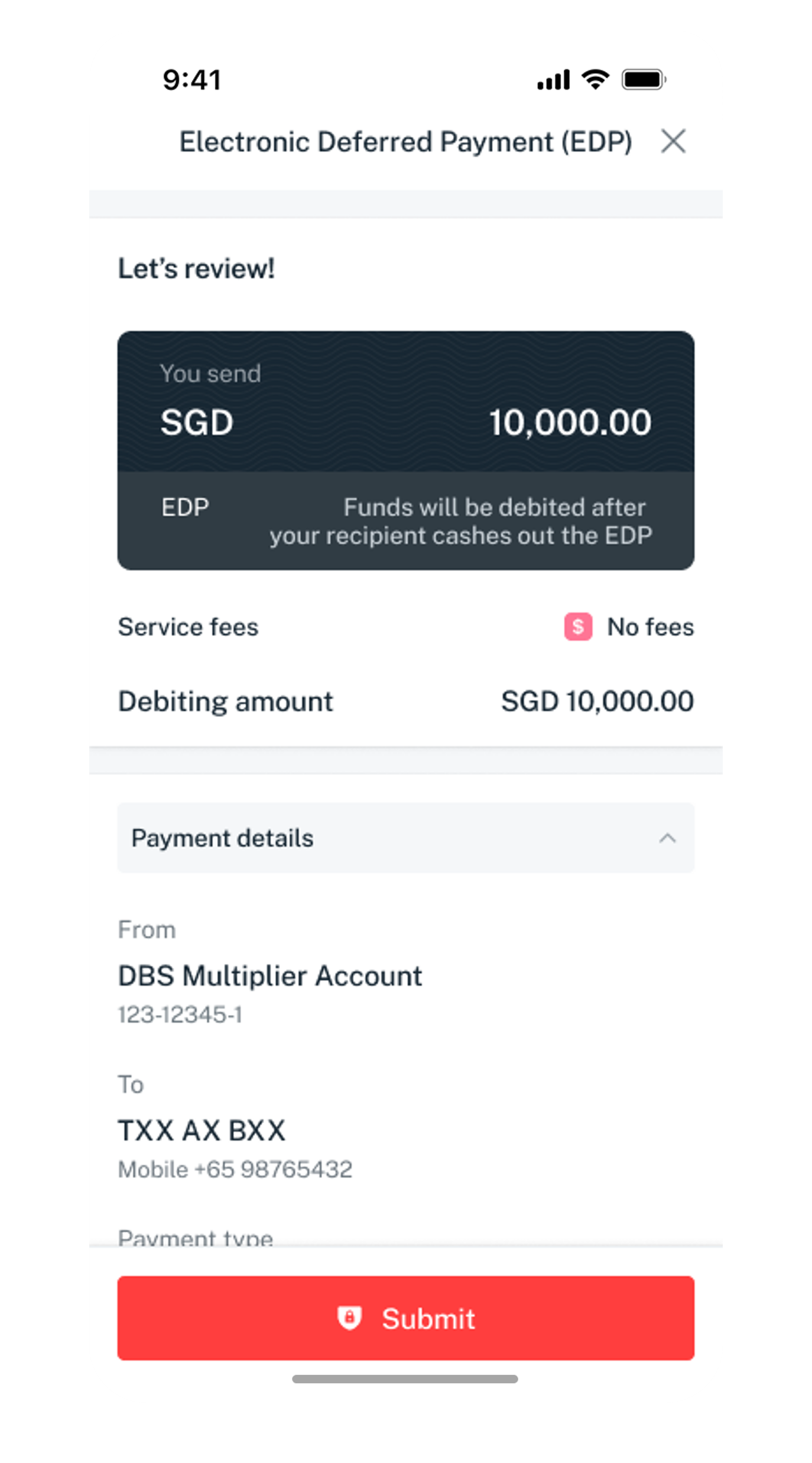Collapse the Payment details section
Image resolution: width=812 pixels, height=1463 pixels.
point(667,838)
